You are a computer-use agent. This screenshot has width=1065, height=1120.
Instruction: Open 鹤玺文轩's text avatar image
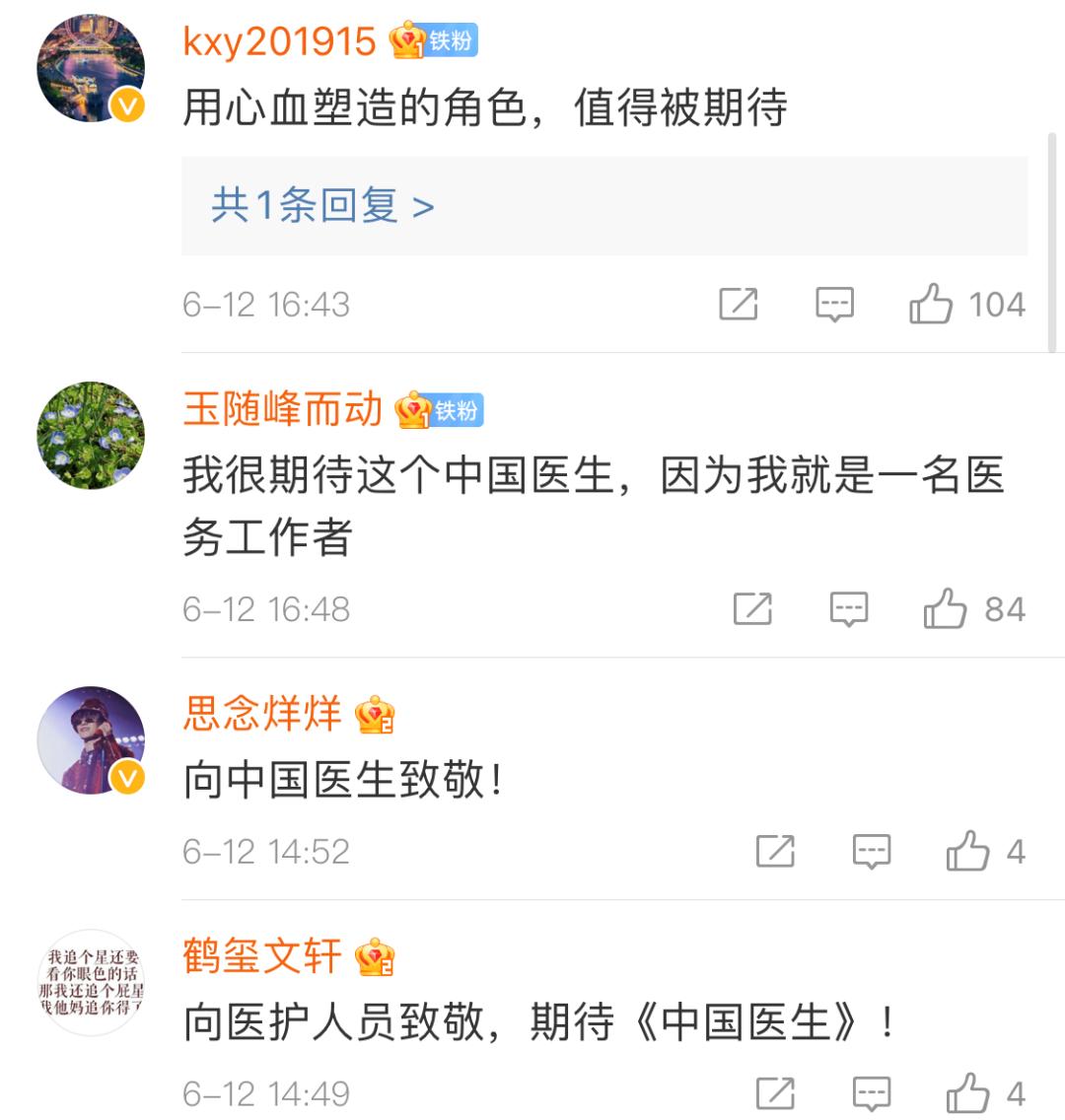(89, 976)
